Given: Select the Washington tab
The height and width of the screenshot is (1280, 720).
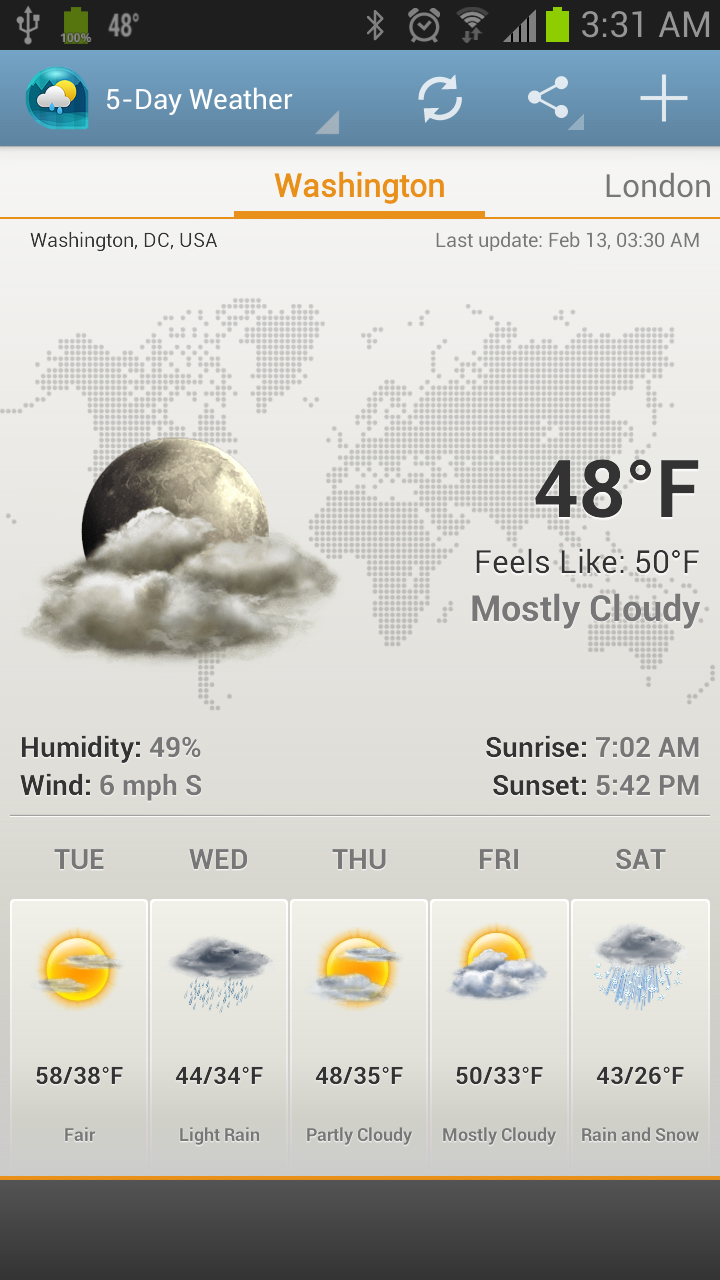Looking at the screenshot, I should (x=359, y=186).
